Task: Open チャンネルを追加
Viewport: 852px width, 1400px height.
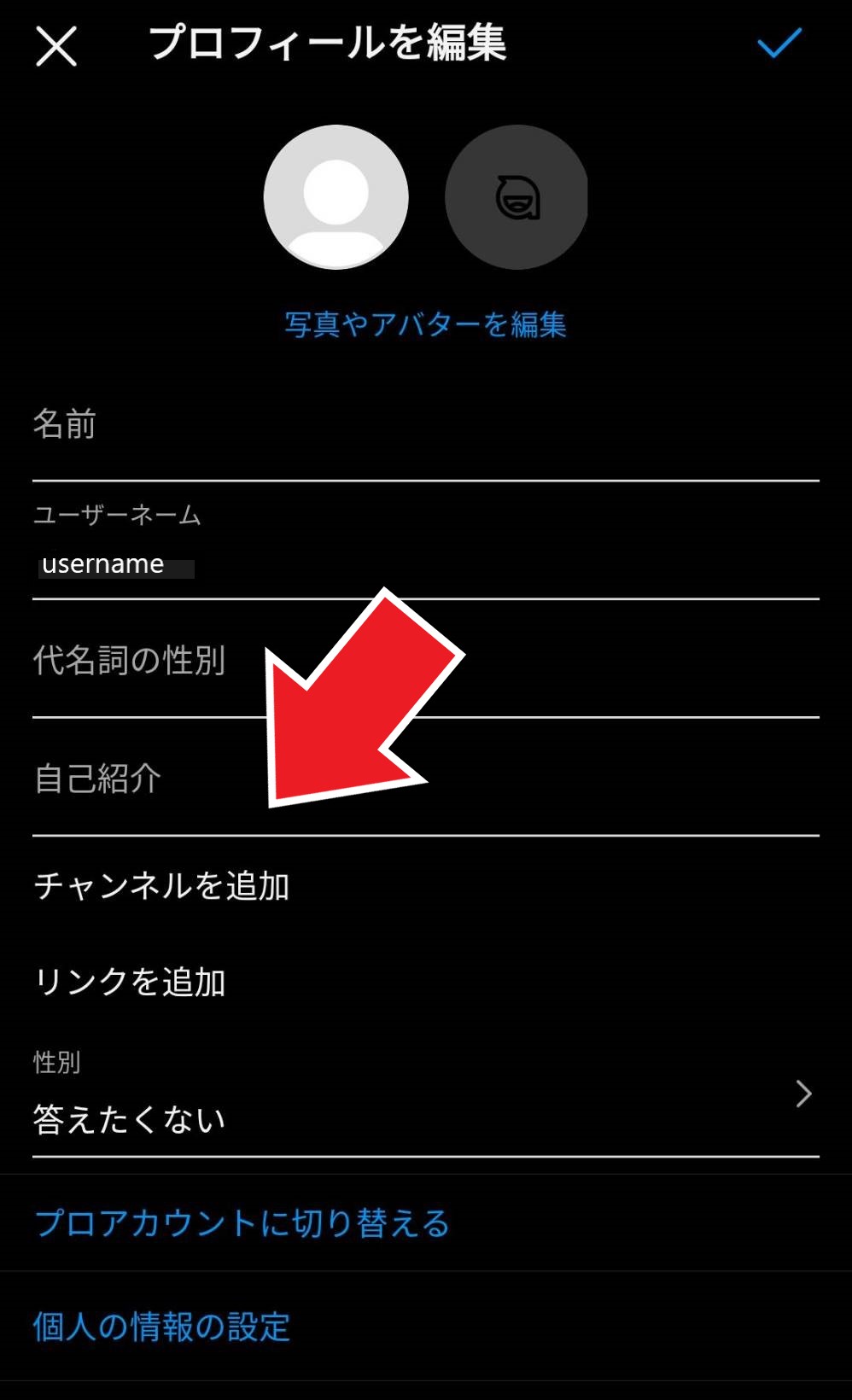Action: 162,886
